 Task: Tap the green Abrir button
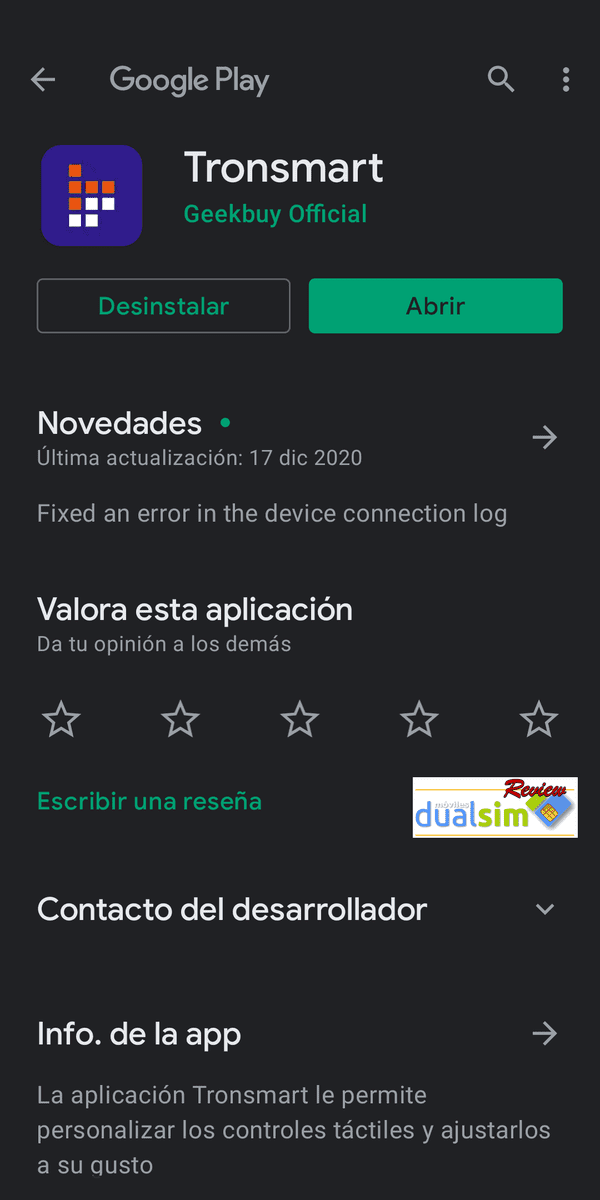click(436, 306)
